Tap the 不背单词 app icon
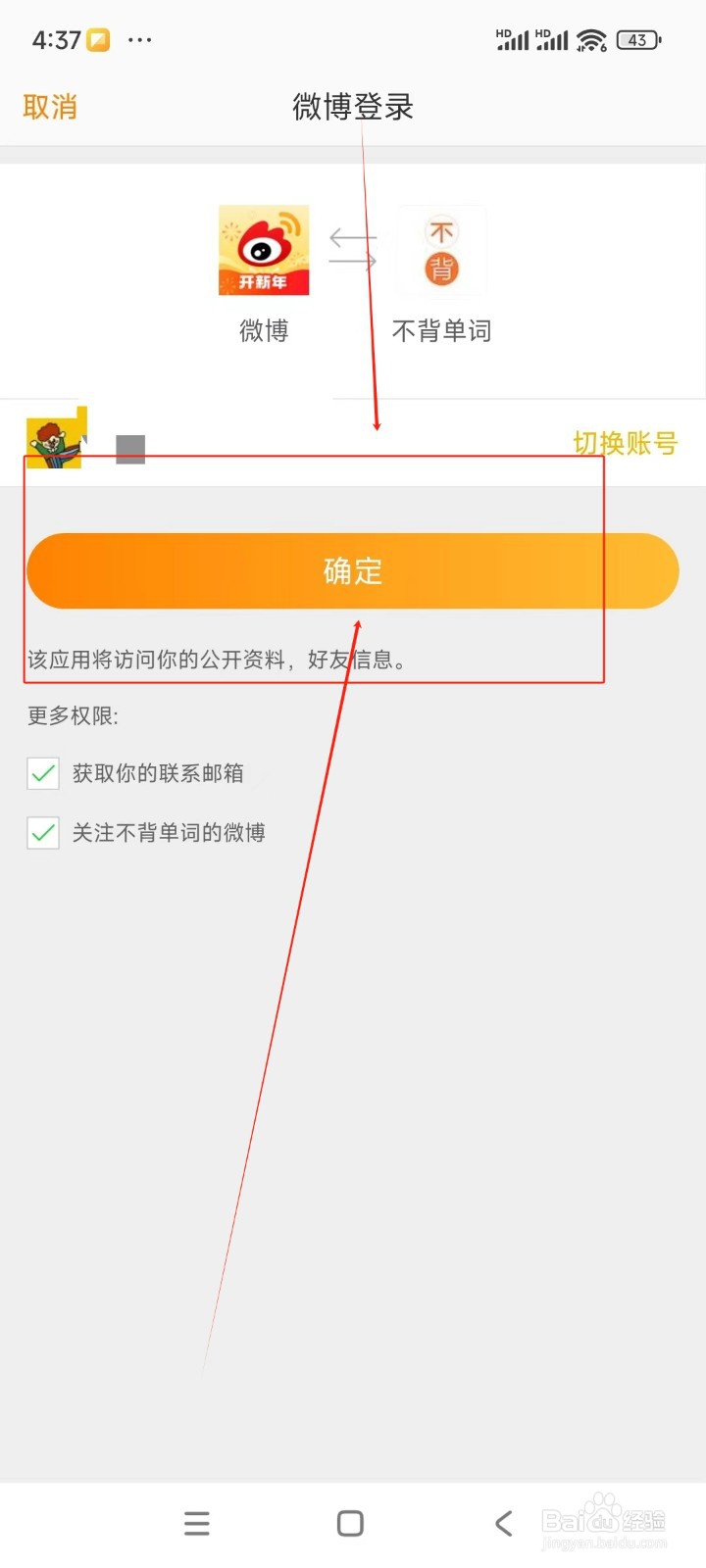The image size is (706, 1568). point(441,250)
